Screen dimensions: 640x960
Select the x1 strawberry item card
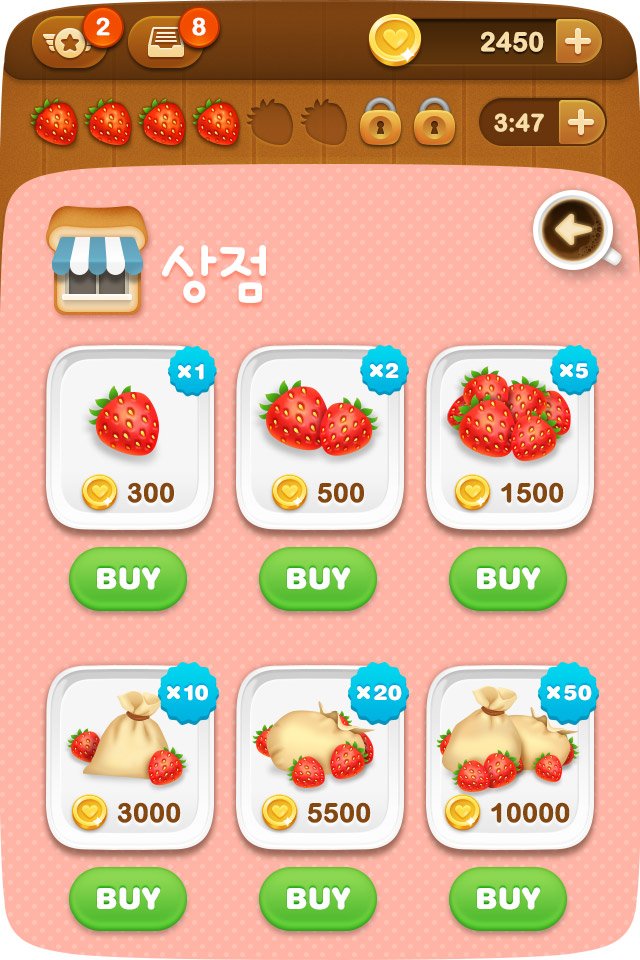(130, 438)
